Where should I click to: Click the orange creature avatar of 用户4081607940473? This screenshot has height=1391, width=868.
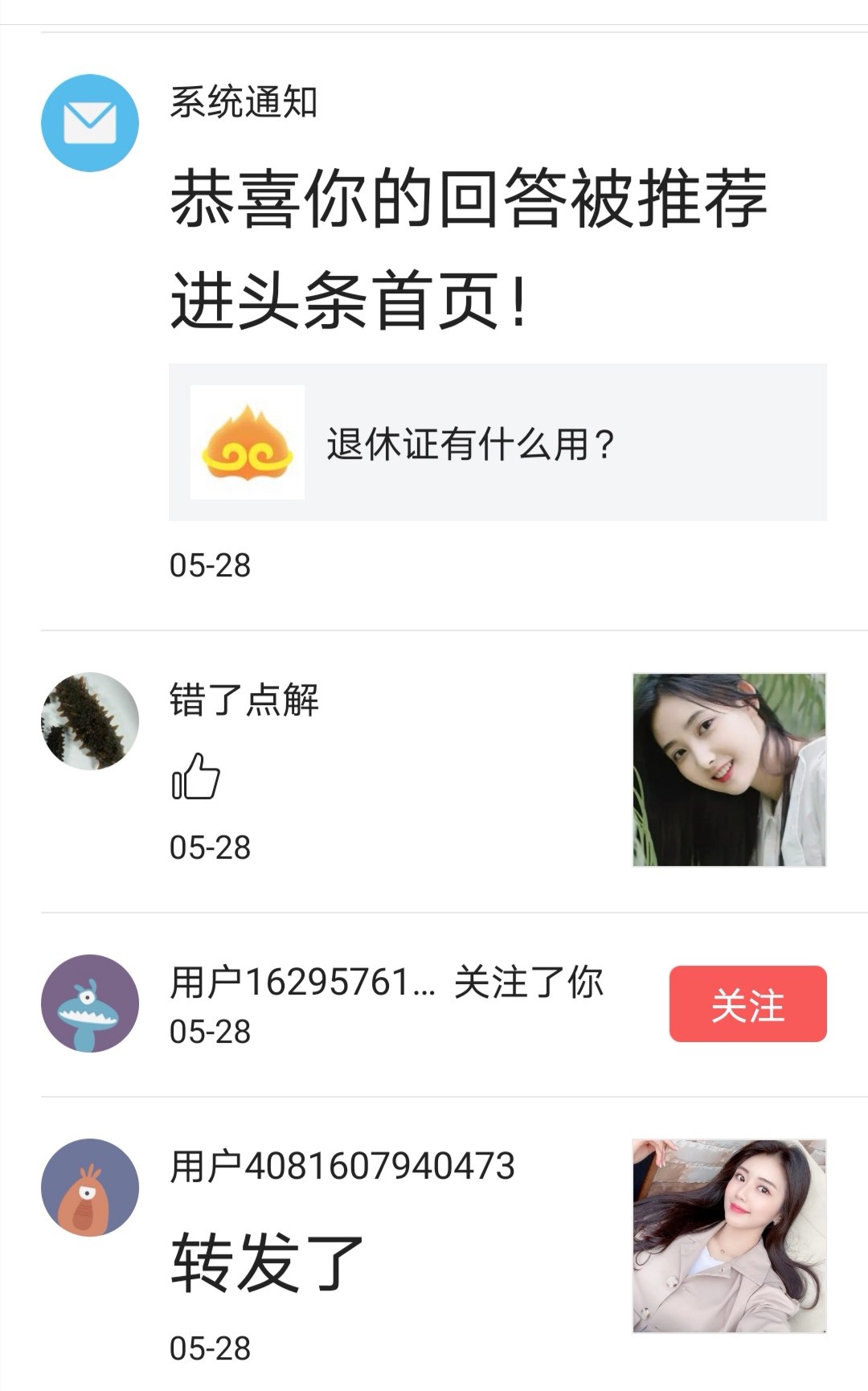tap(88, 1186)
